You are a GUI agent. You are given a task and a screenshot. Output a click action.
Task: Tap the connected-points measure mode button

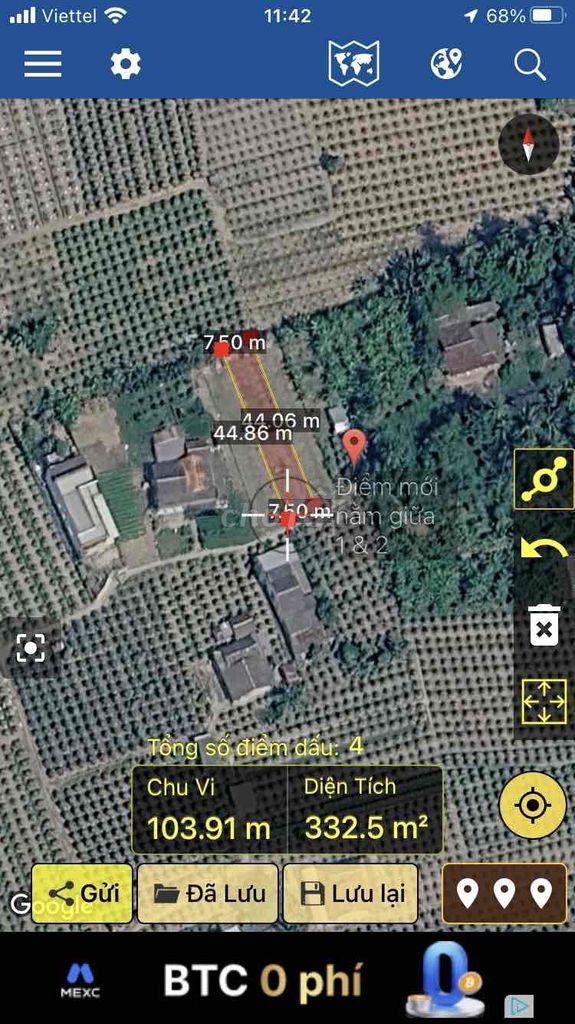point(544,479)
